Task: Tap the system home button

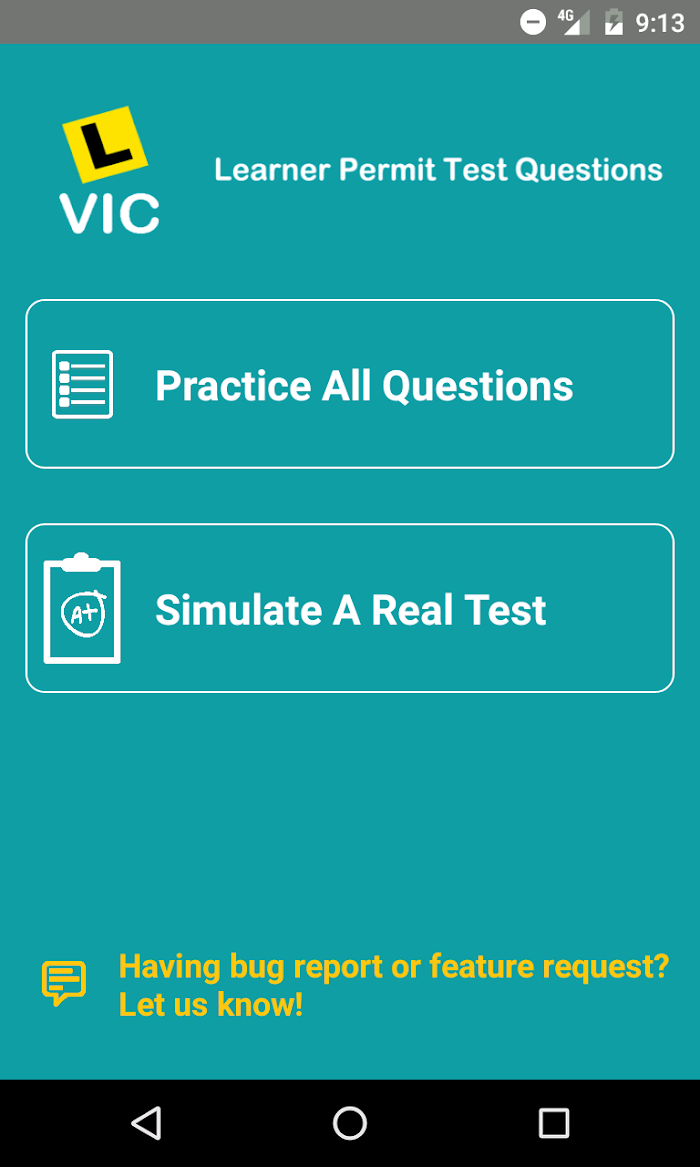Action: pos(350,1123)
